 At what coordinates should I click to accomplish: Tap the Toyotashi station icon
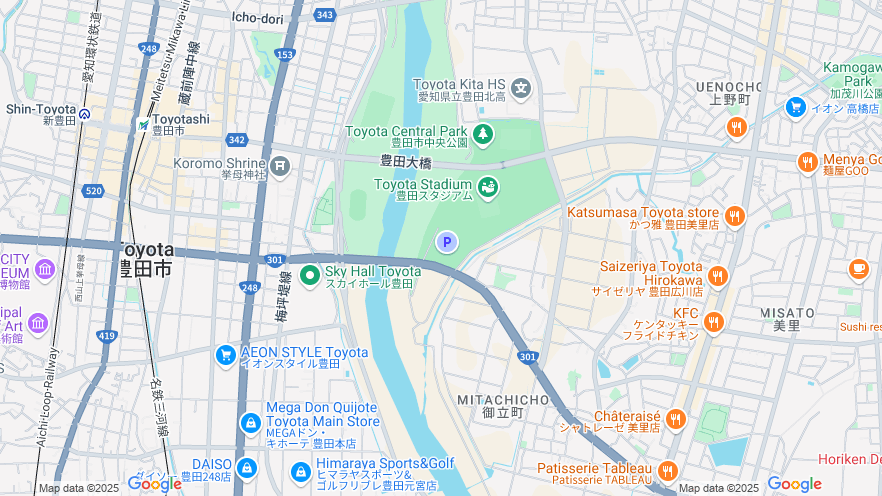pos(143,125)
